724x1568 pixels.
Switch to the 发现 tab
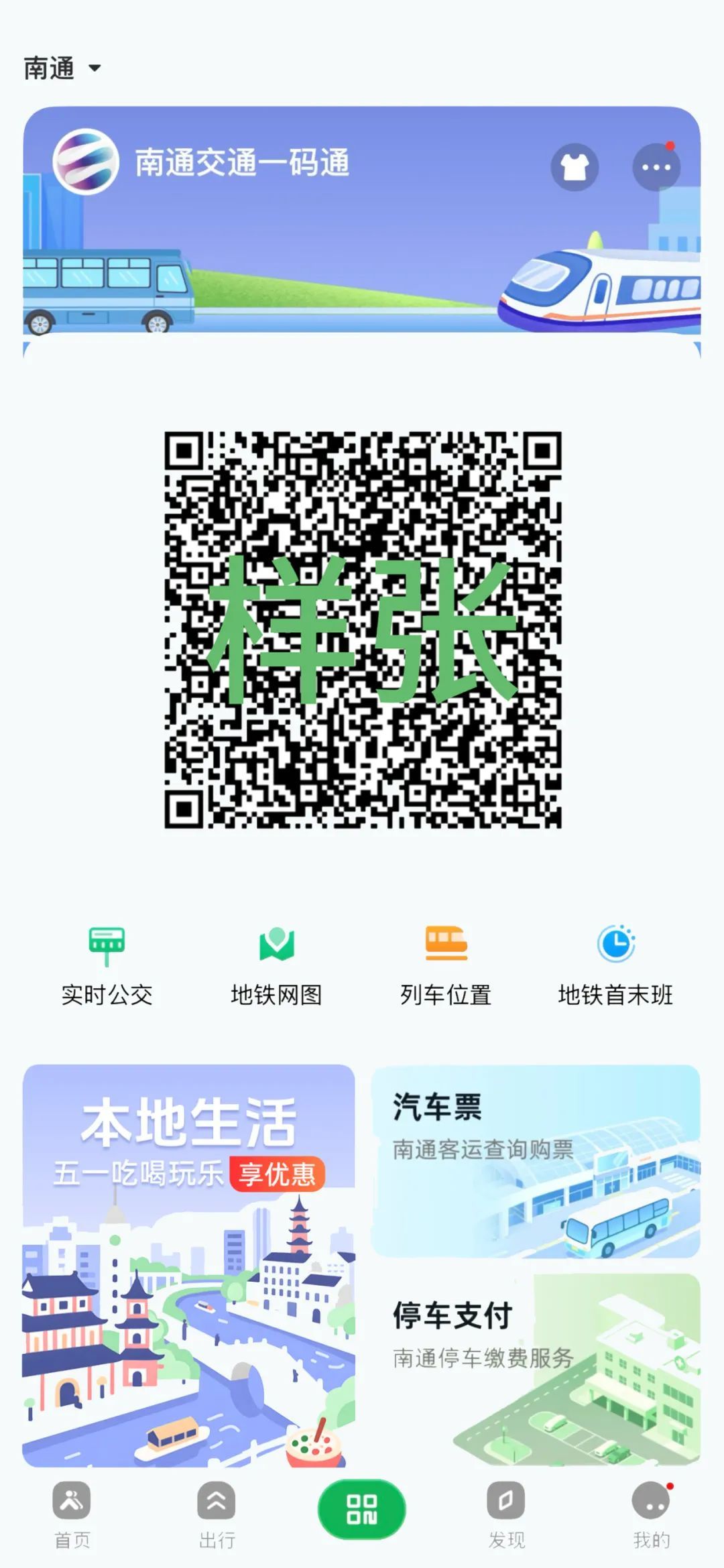(506, 1514)
